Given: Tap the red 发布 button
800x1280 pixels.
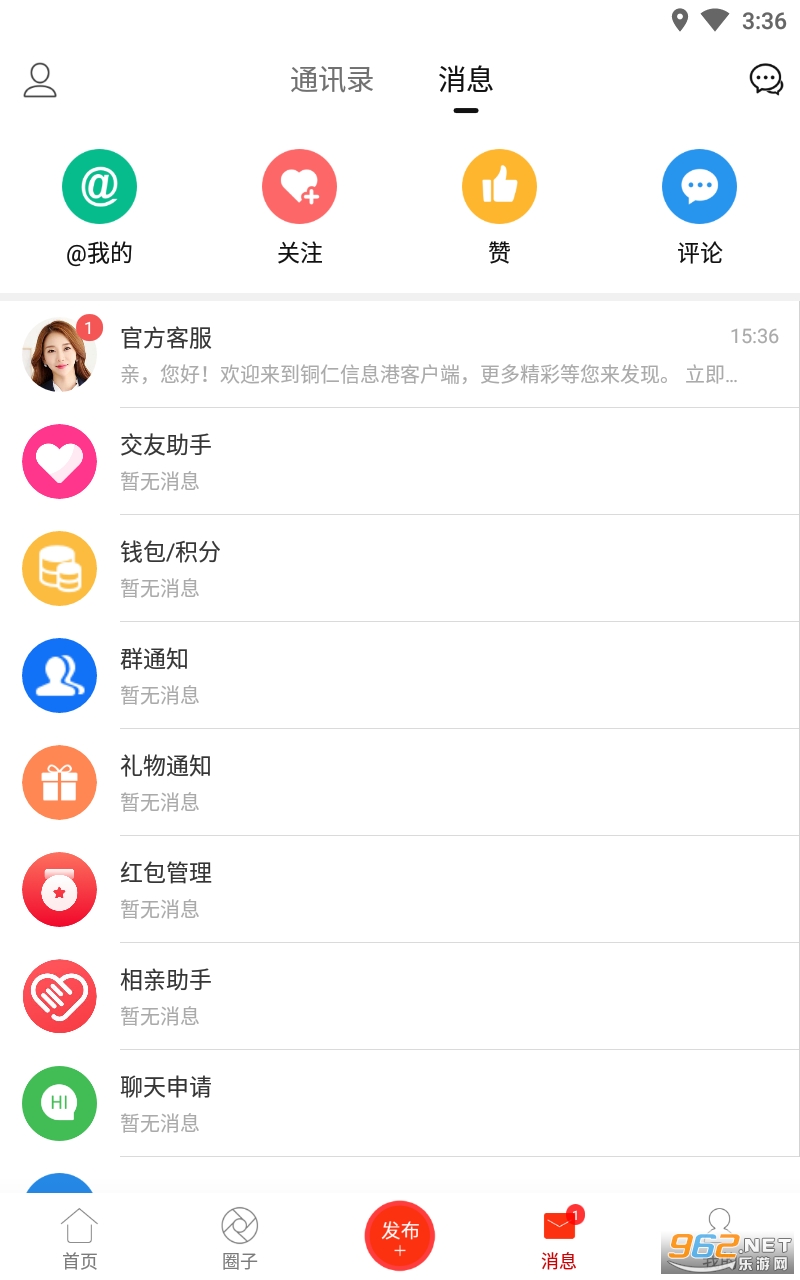Looking at the screenshot, I should pos(400,1236).
